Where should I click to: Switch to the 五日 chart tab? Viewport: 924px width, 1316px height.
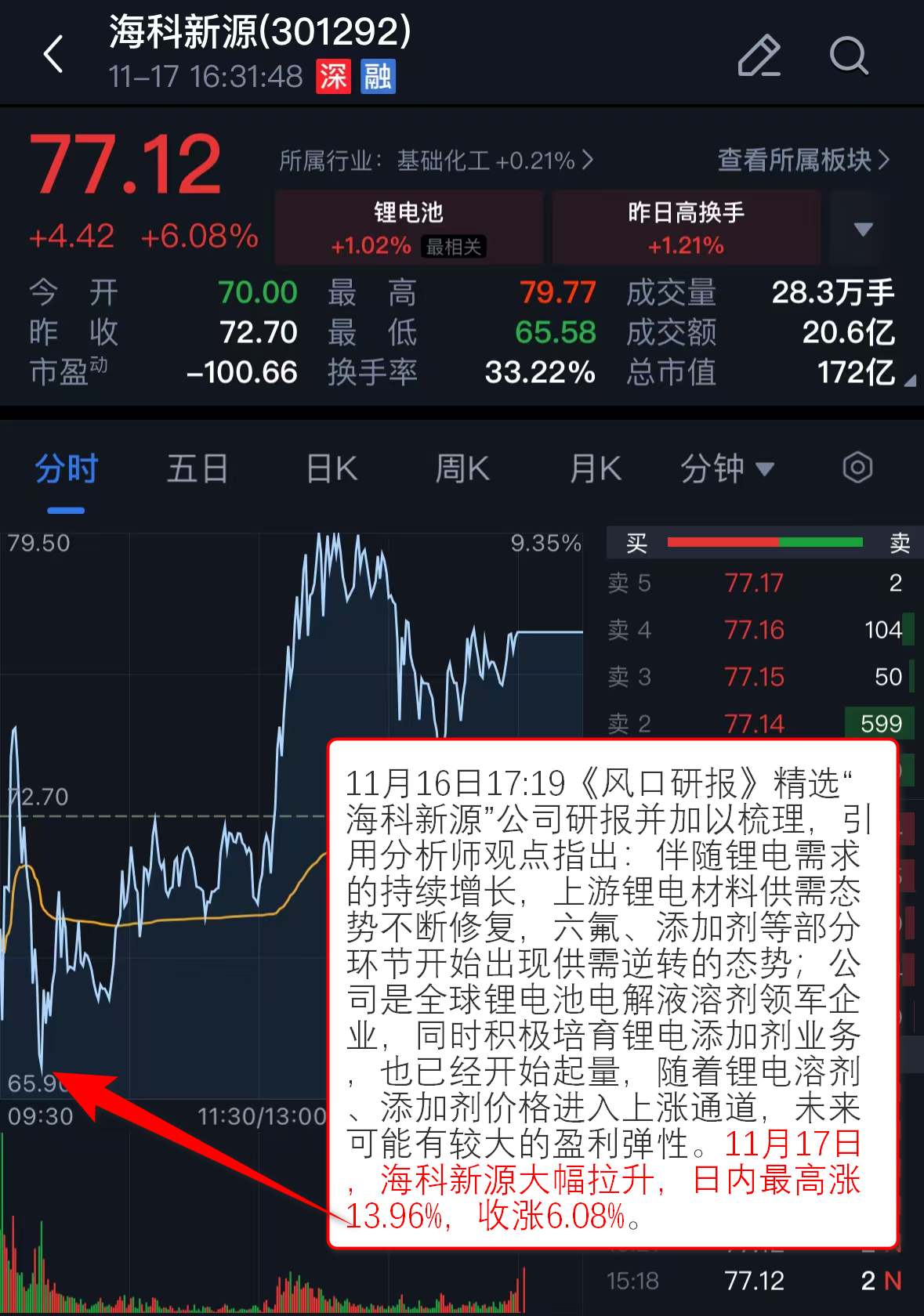coord(197,469)
